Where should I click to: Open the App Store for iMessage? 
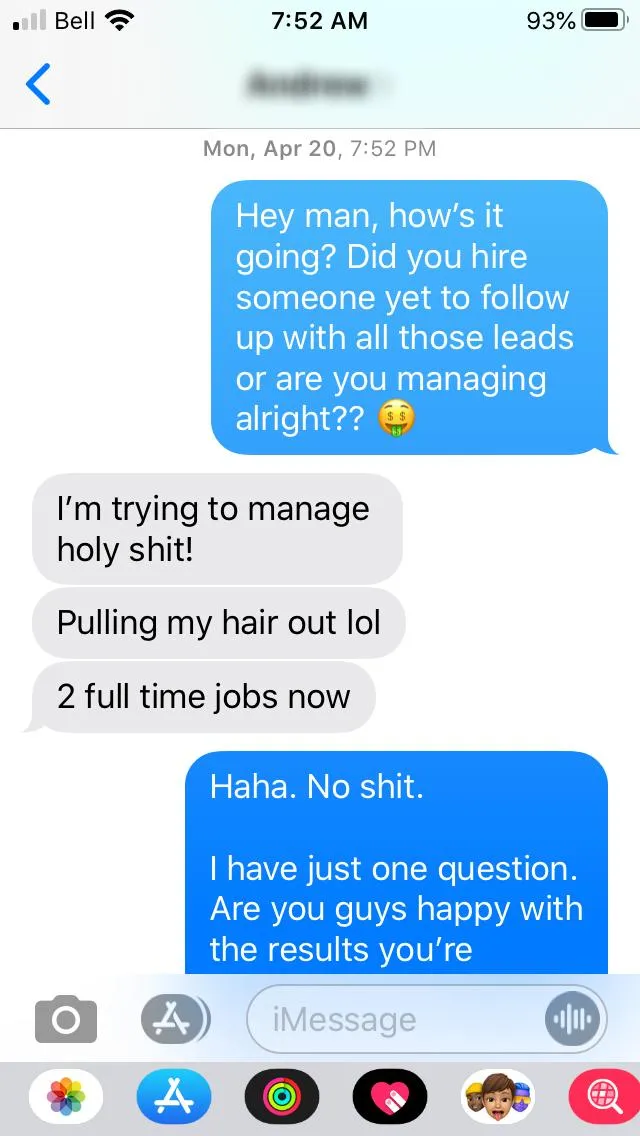(x=174, y=1099)
